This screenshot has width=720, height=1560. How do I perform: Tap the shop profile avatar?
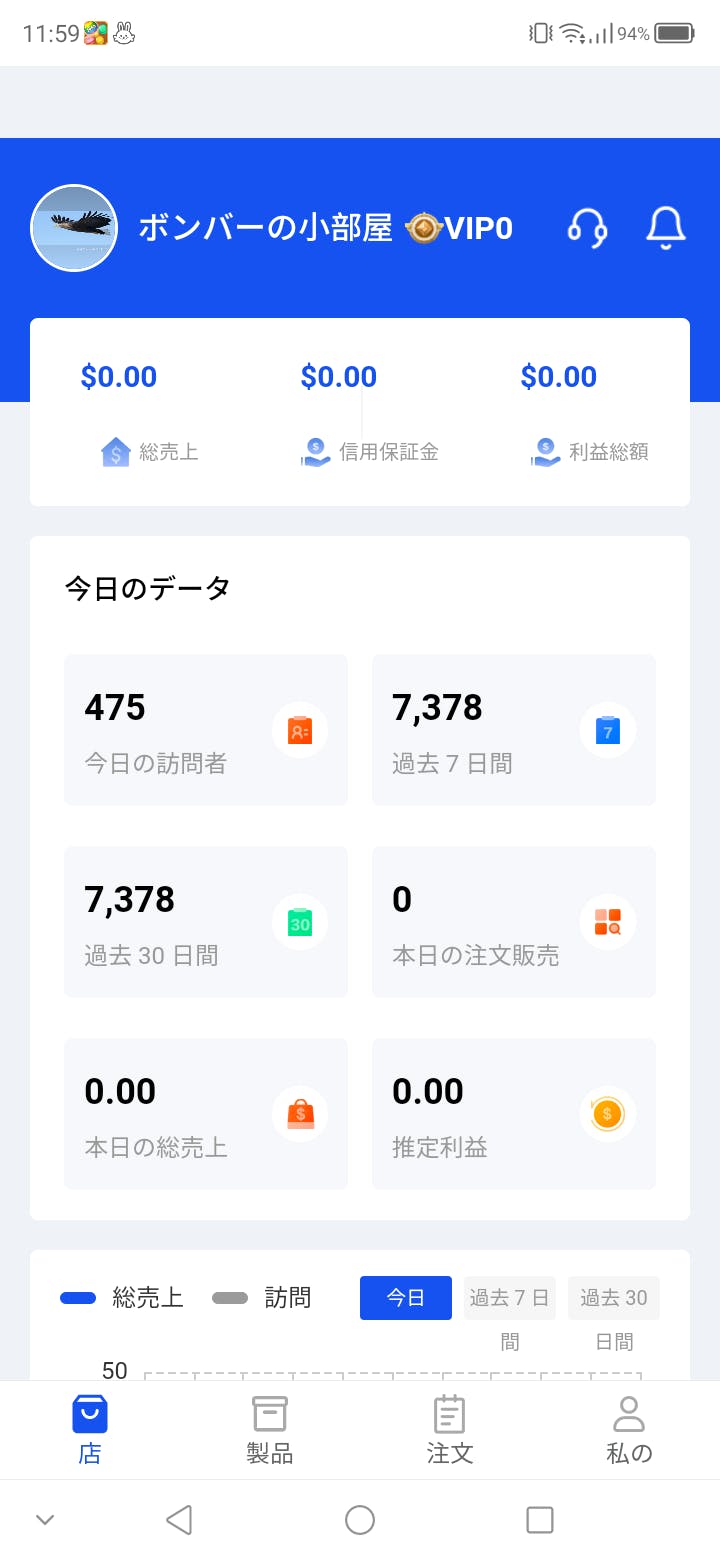point(74,228)
